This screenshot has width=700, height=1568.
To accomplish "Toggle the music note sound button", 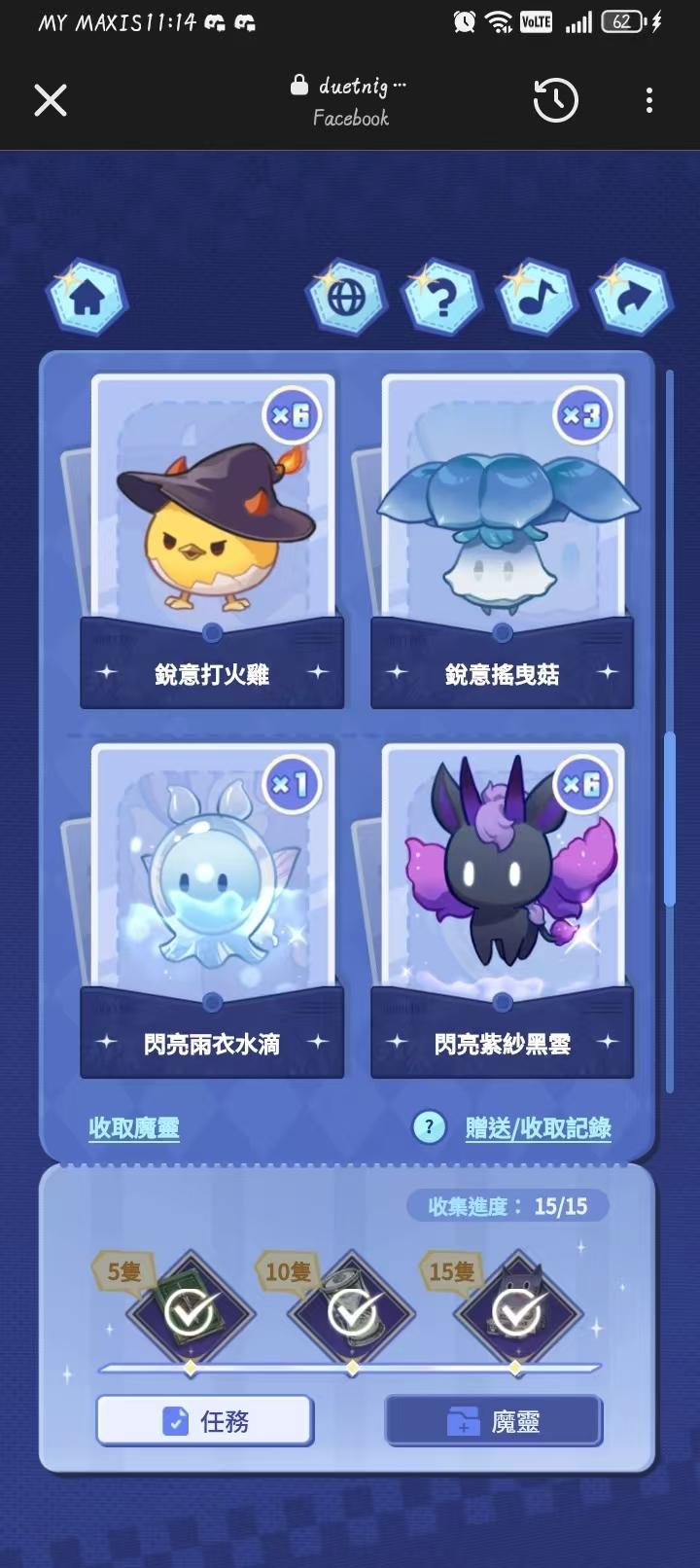I will point(537,297).
